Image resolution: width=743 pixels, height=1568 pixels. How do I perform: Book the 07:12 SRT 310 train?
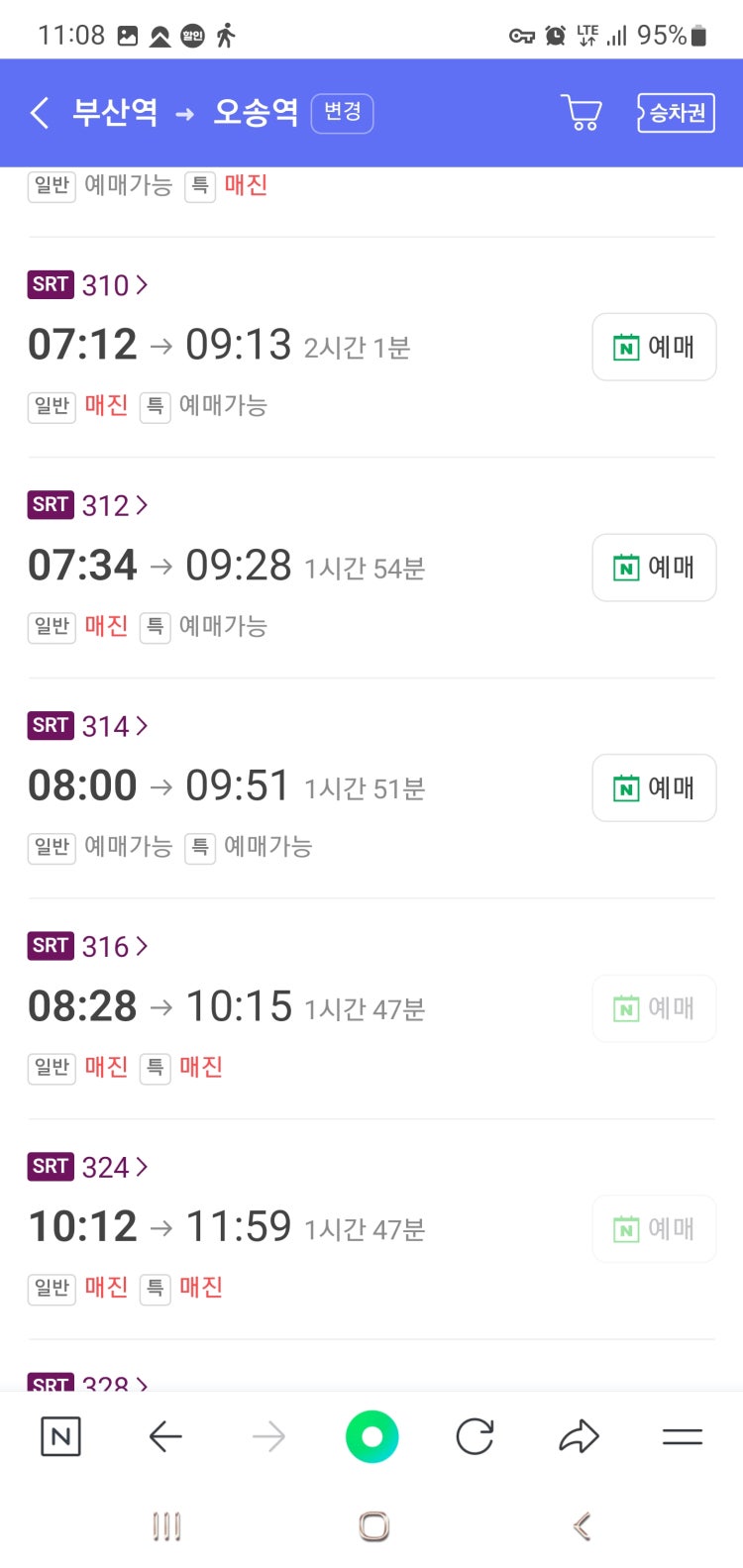click(x=654, y=348)
